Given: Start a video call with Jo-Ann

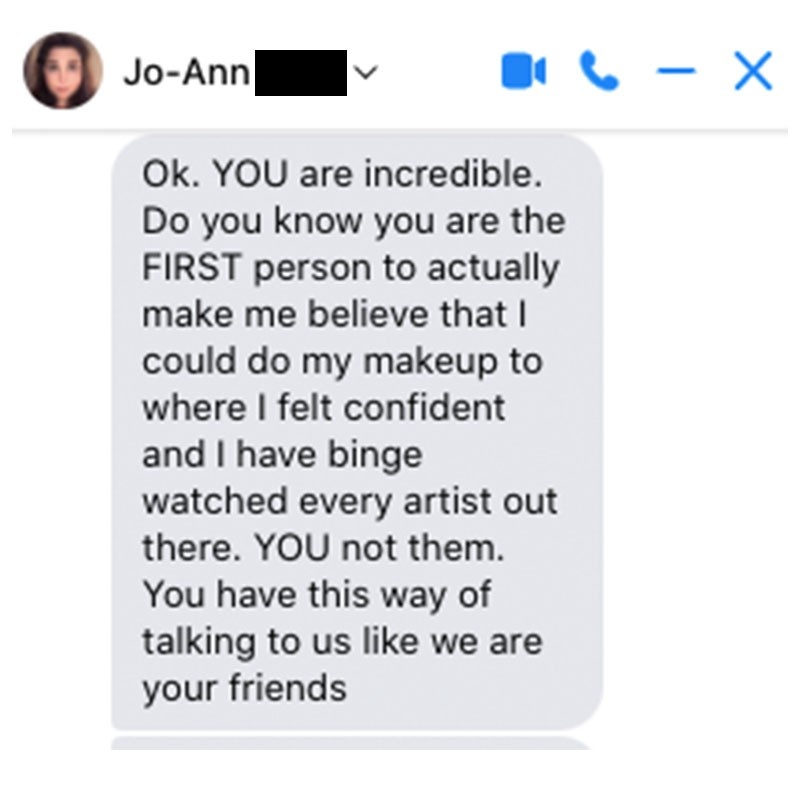Looking at the screenshot, I should 523,72.
